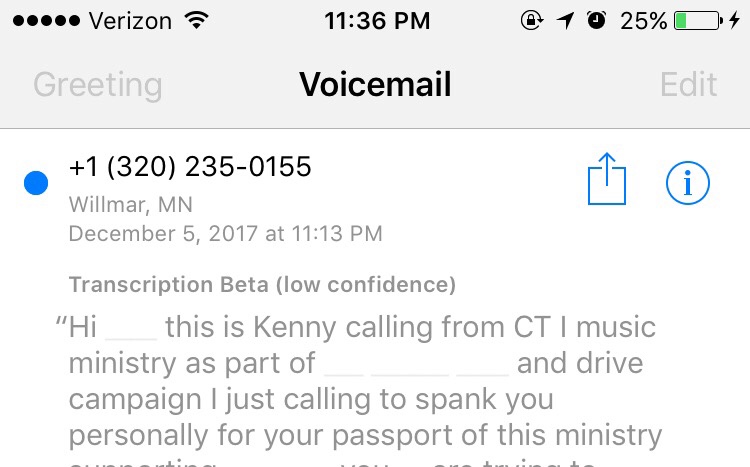Viewport: 750px width, 467px height.
Task: Open the Greeting settings
Action: click(x=97, y=85)
